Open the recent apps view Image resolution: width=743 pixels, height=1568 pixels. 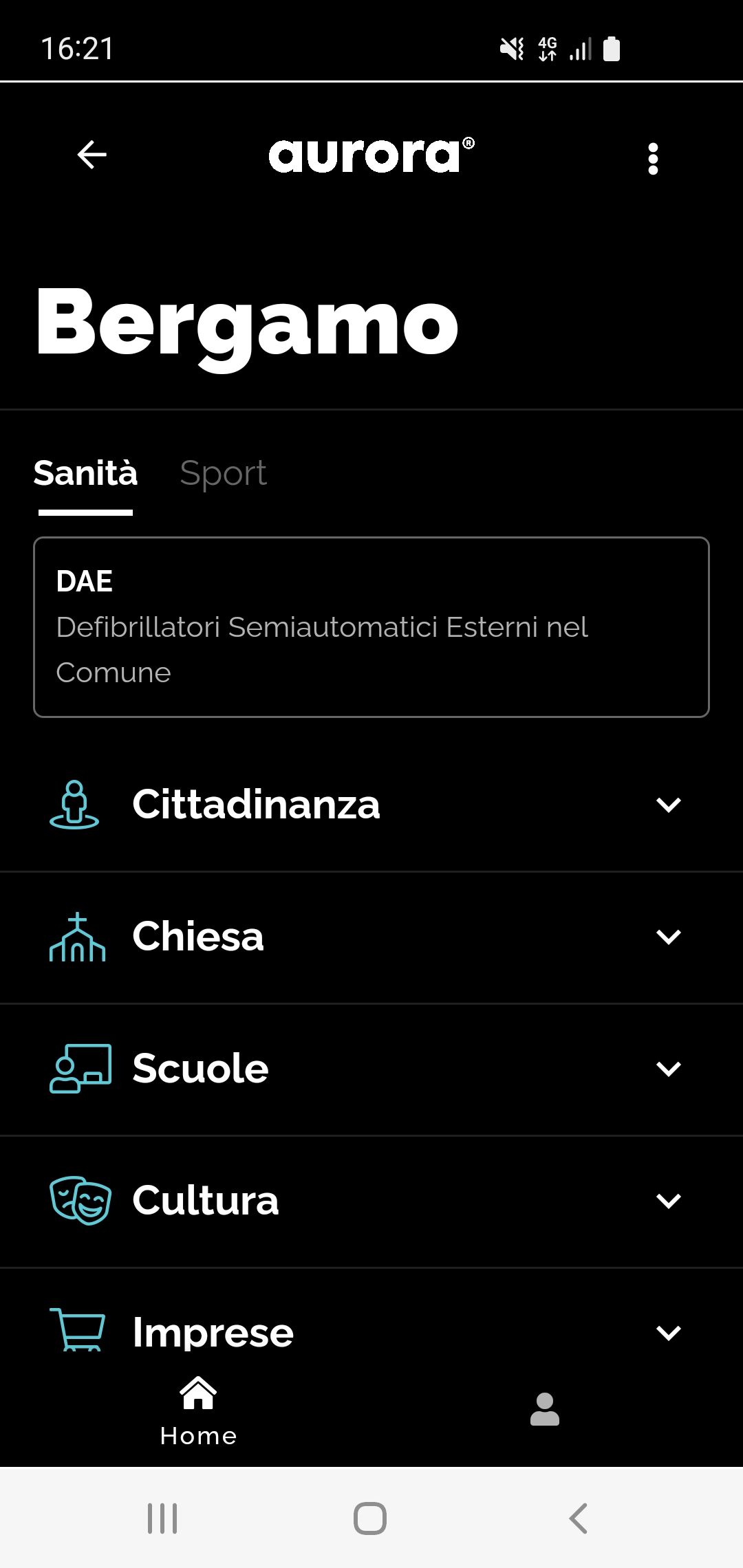point(163,1518)
